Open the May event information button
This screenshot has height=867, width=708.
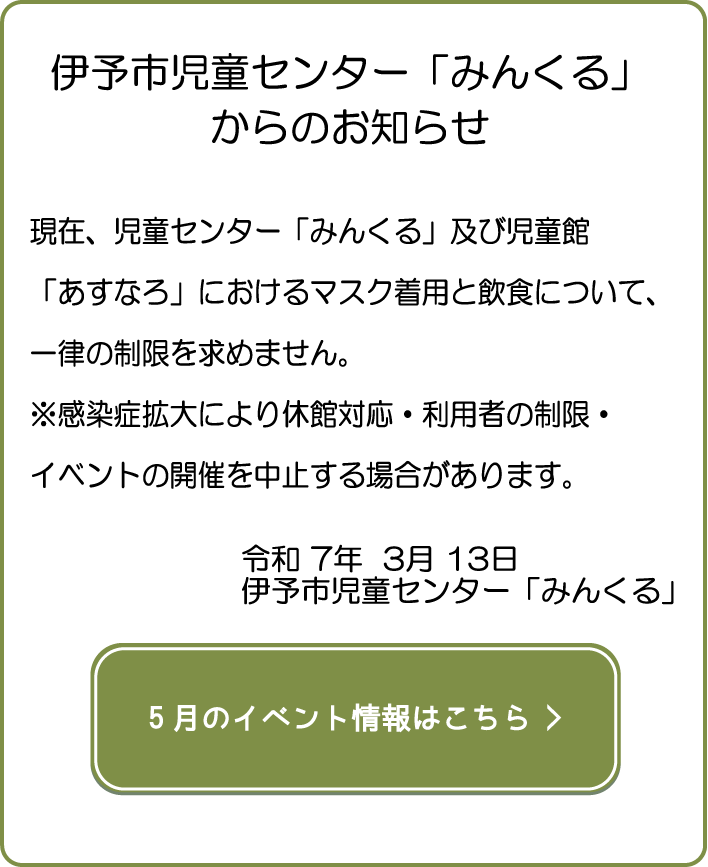pos(355,718)
